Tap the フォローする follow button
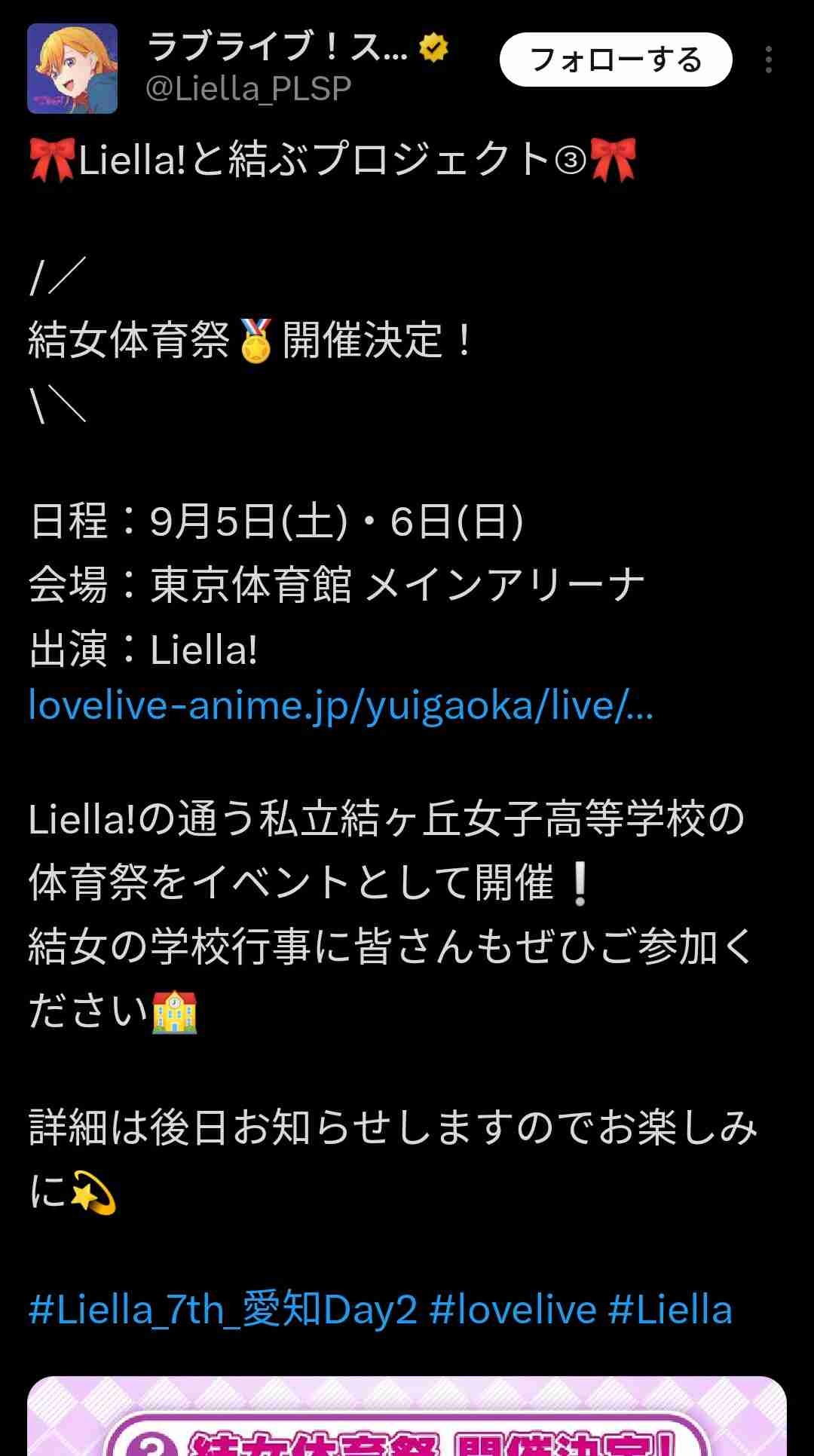The height and width of the screenshot is (1456, 814). point(616,60)
